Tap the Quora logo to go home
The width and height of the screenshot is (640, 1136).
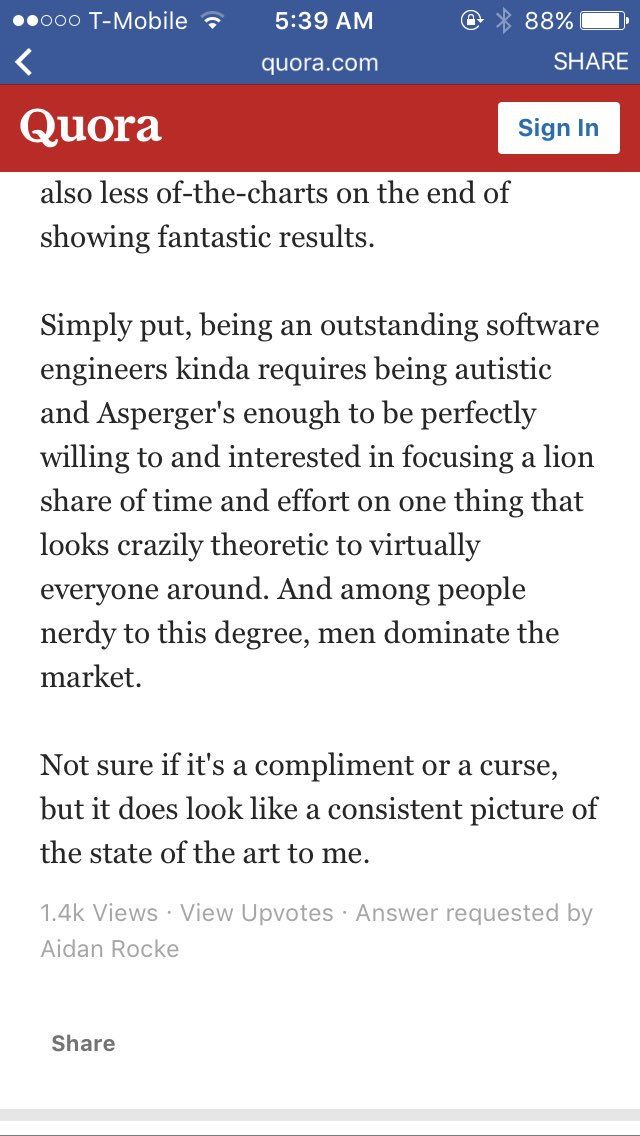[90, 127]
